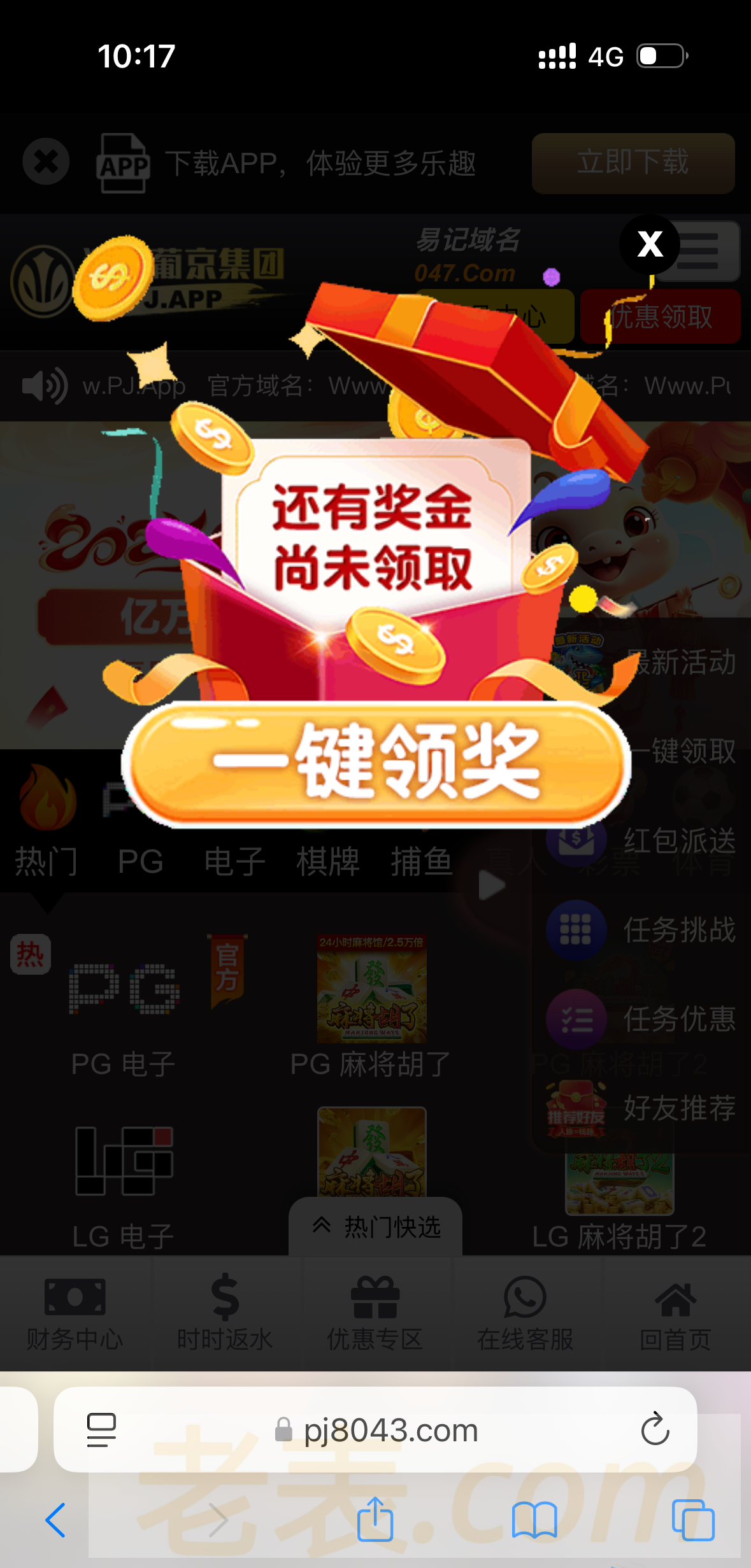Tap the 一键领奖 claim button
The image size is (751, 1568).
tap(376, 763)
